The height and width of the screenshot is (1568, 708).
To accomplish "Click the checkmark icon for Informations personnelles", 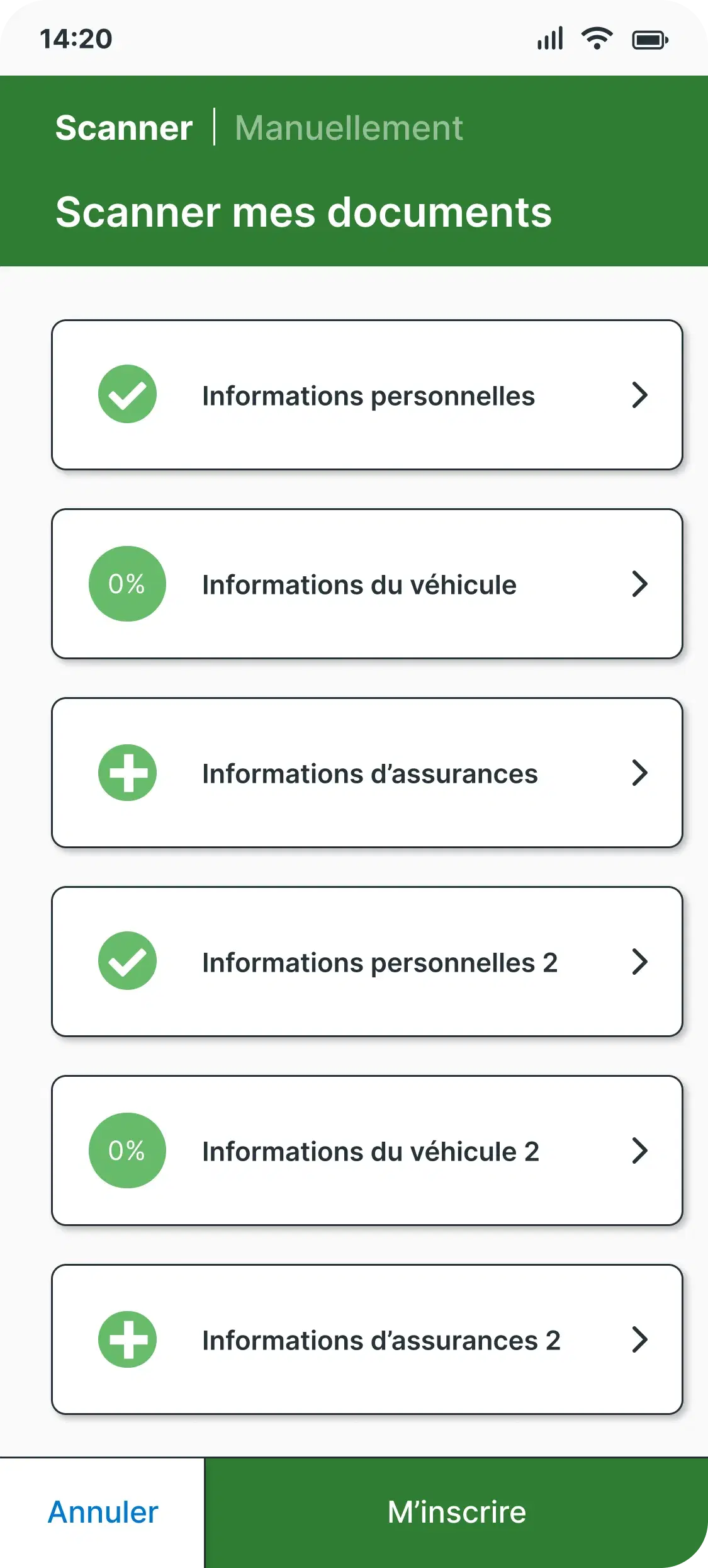I will click(128, 394).
